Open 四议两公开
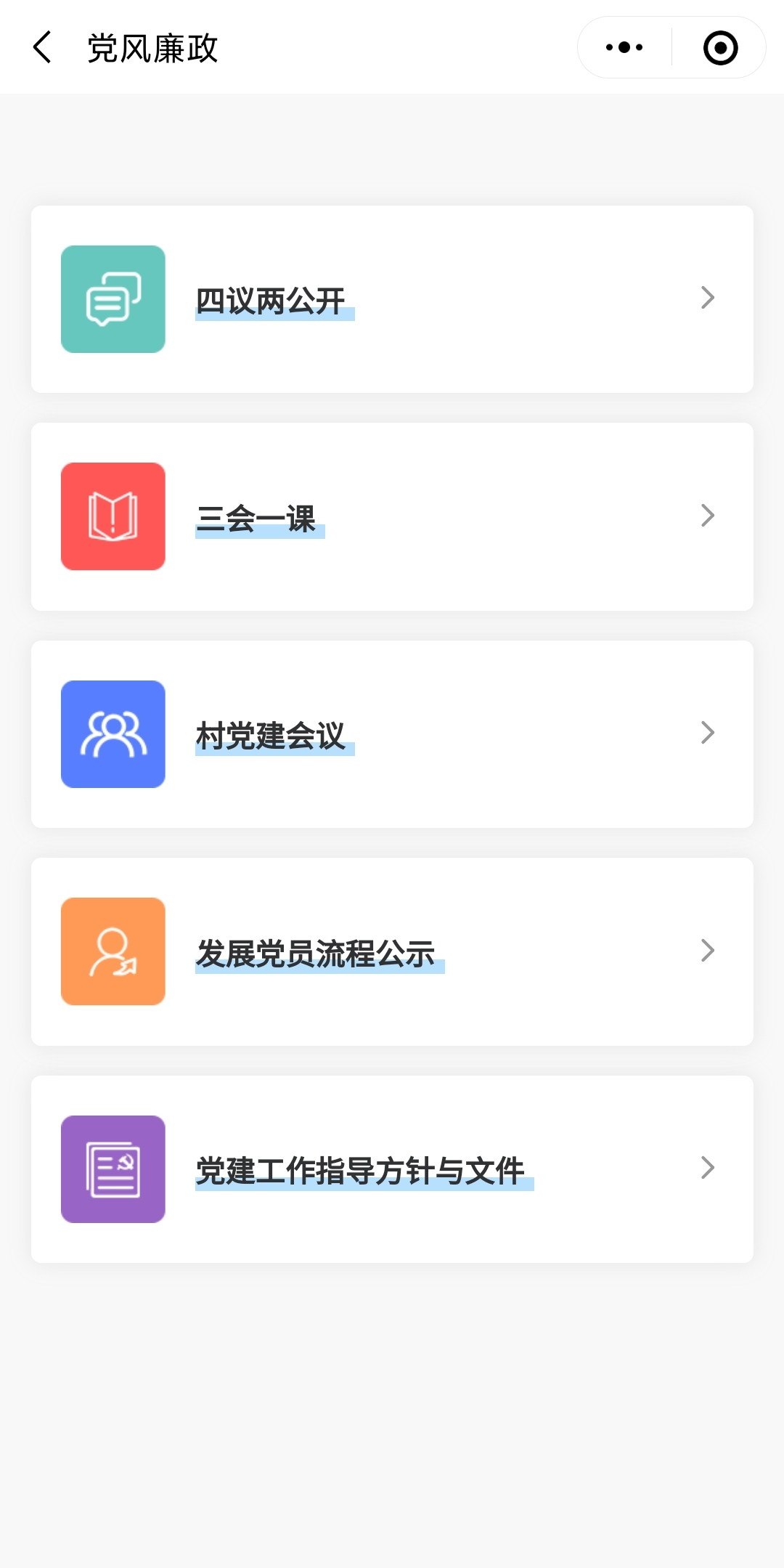The height and width of the screenshot is (1568, 784). tap(392, 299)
